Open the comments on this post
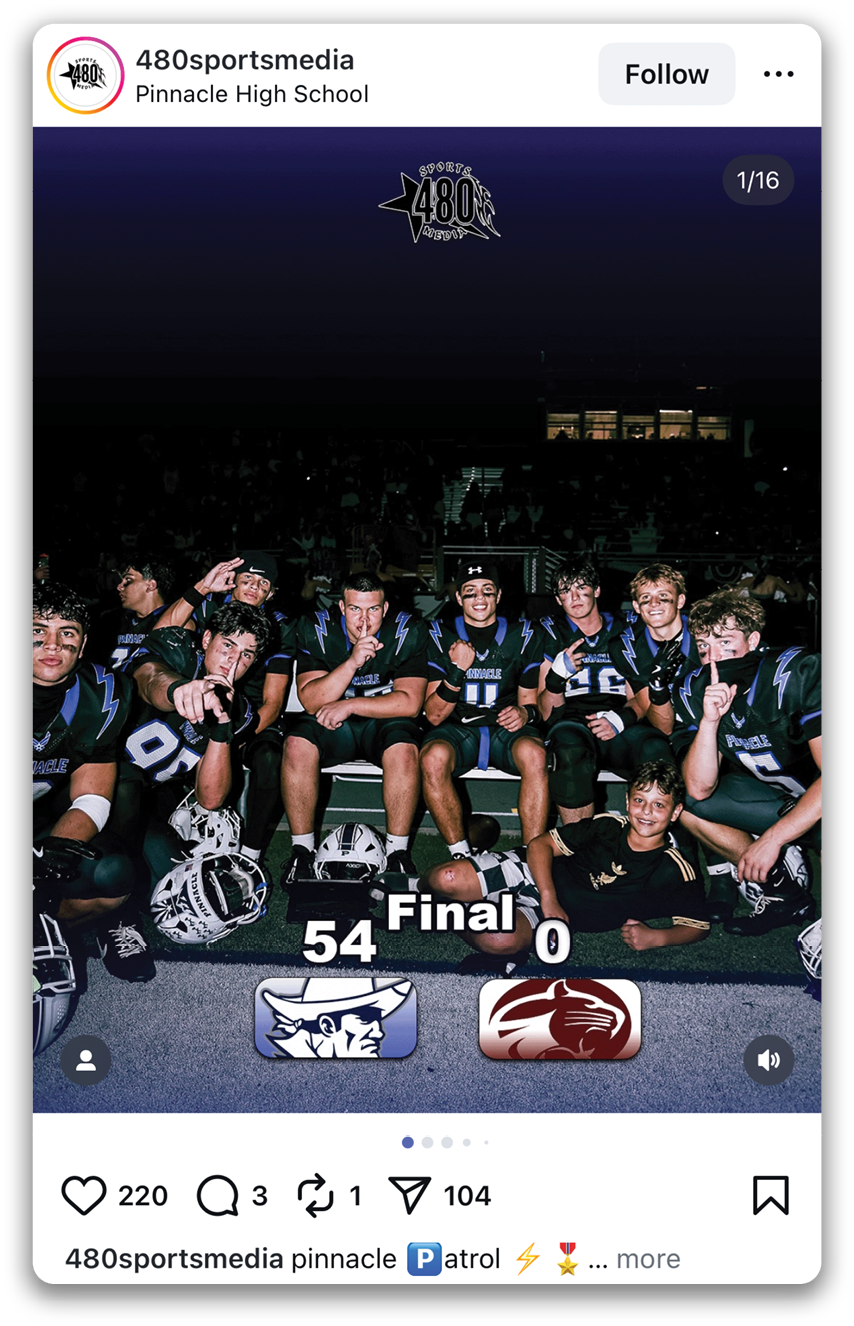Image resolution: width=854 pixels, height=1326 pixels. (217, 1196)
